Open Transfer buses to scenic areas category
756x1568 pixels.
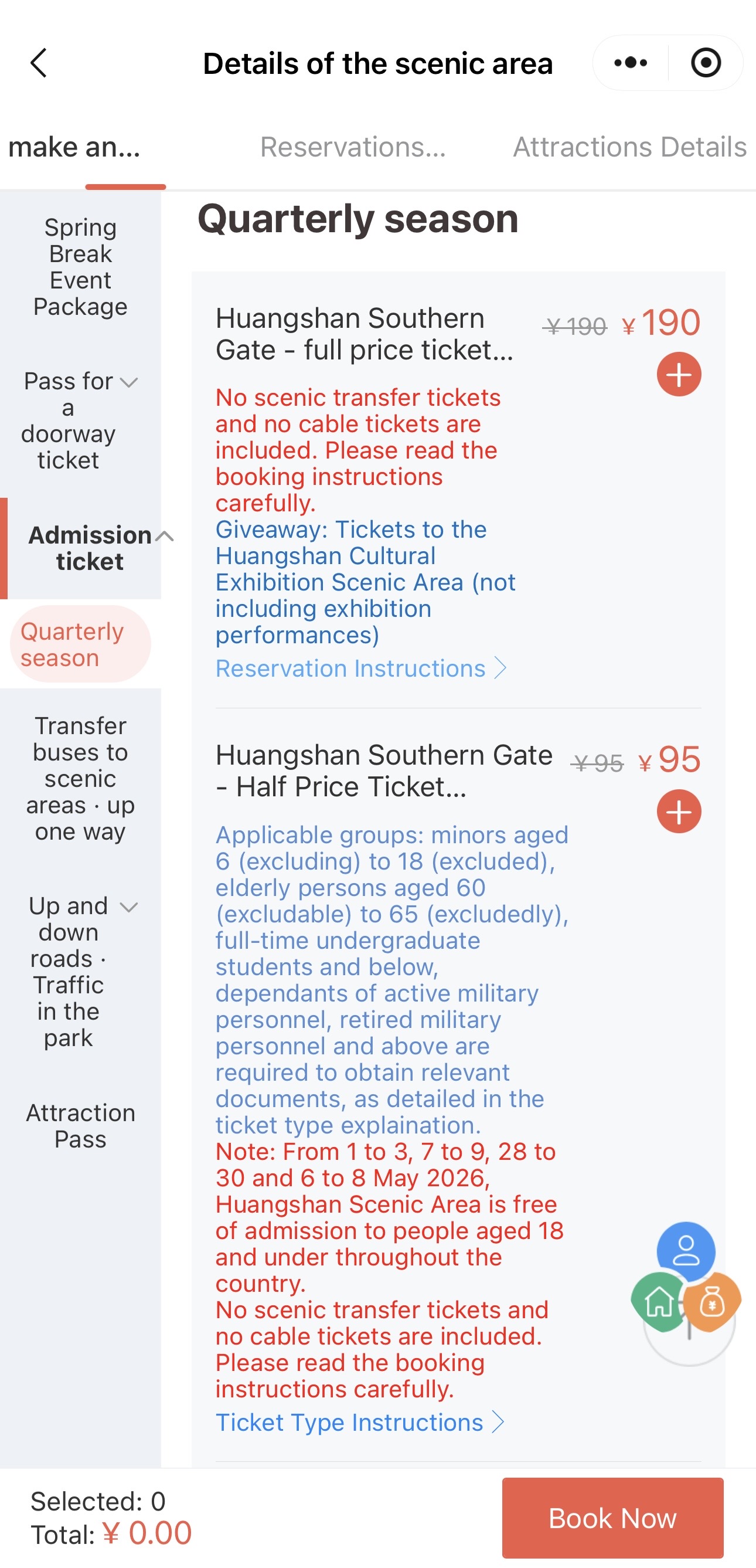[x=80, y=778]
